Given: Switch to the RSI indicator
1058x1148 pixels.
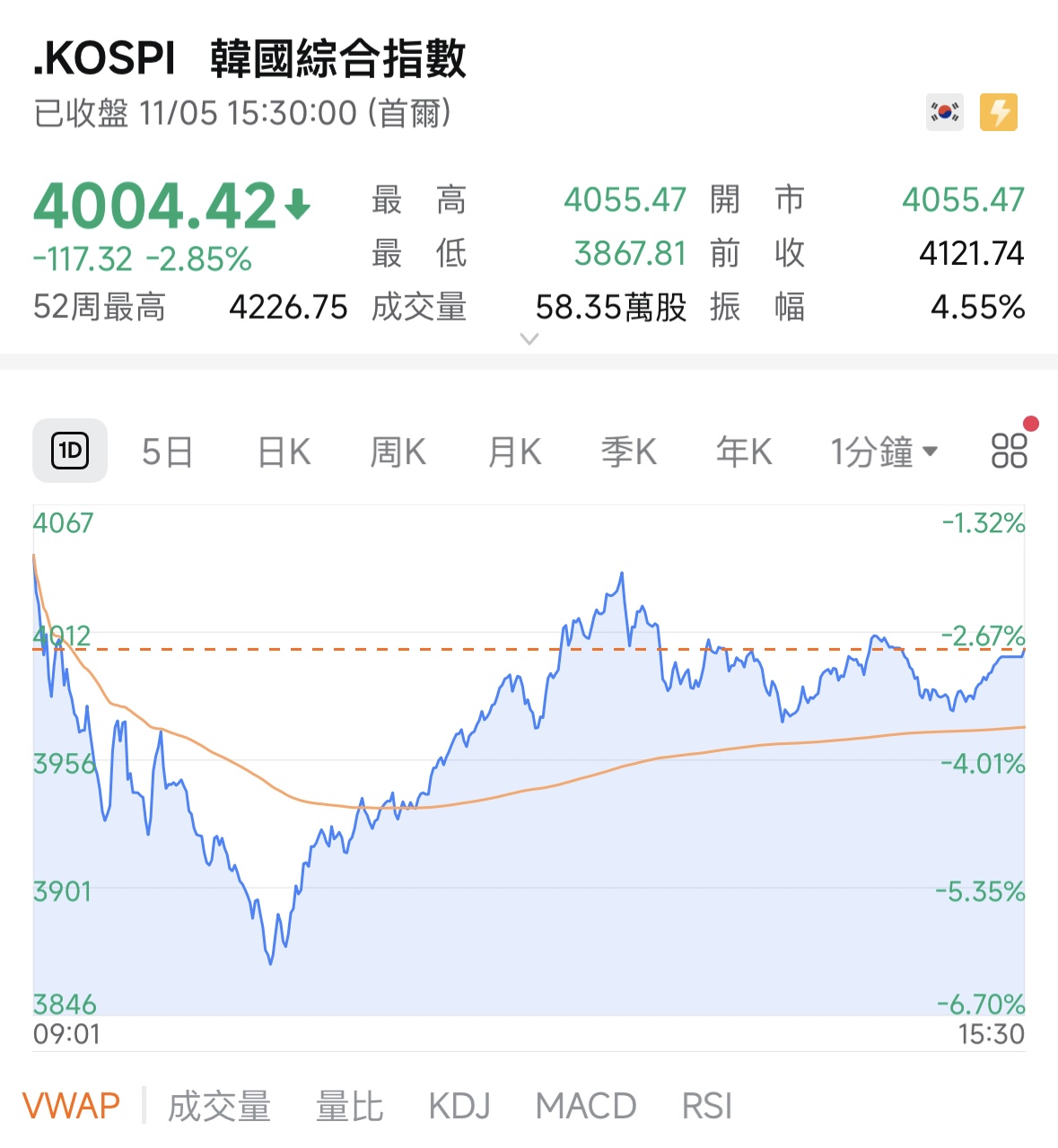Looking at the screenshot, I should point(707,1106).
